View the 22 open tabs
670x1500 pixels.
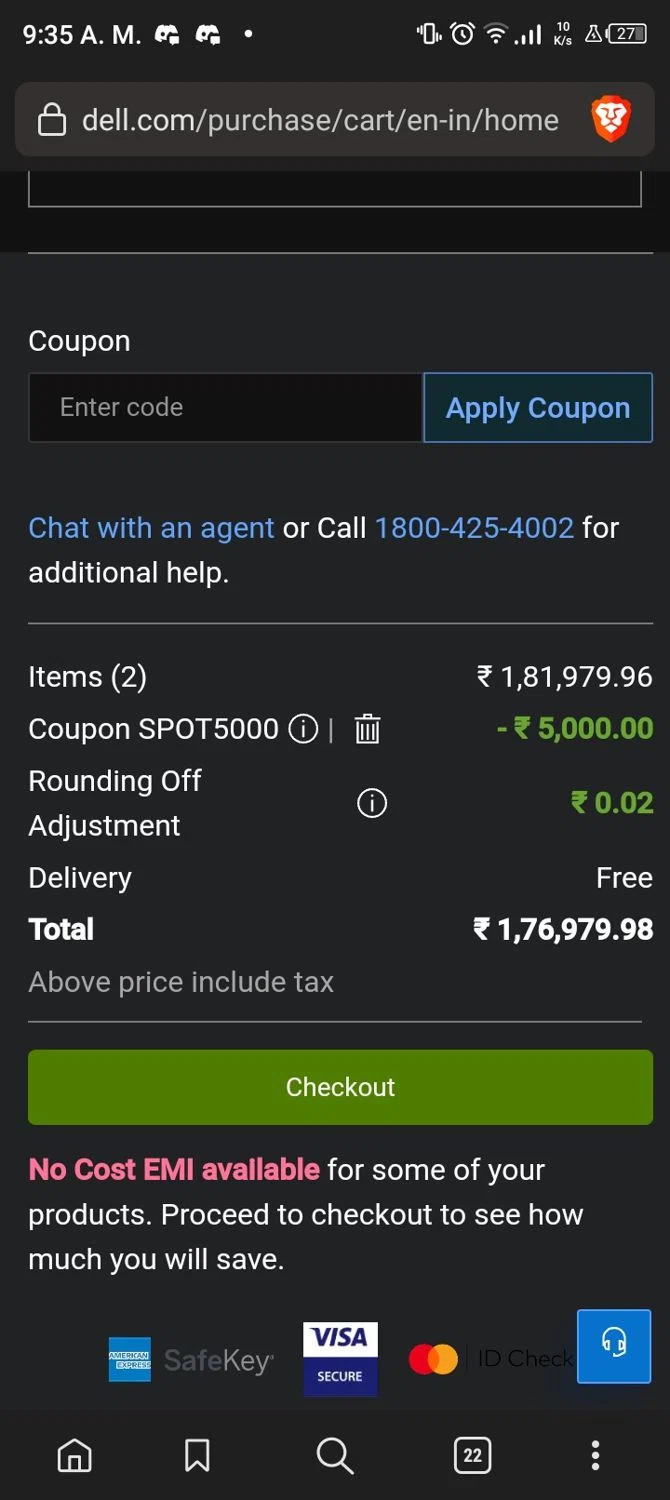point(472,1455)
